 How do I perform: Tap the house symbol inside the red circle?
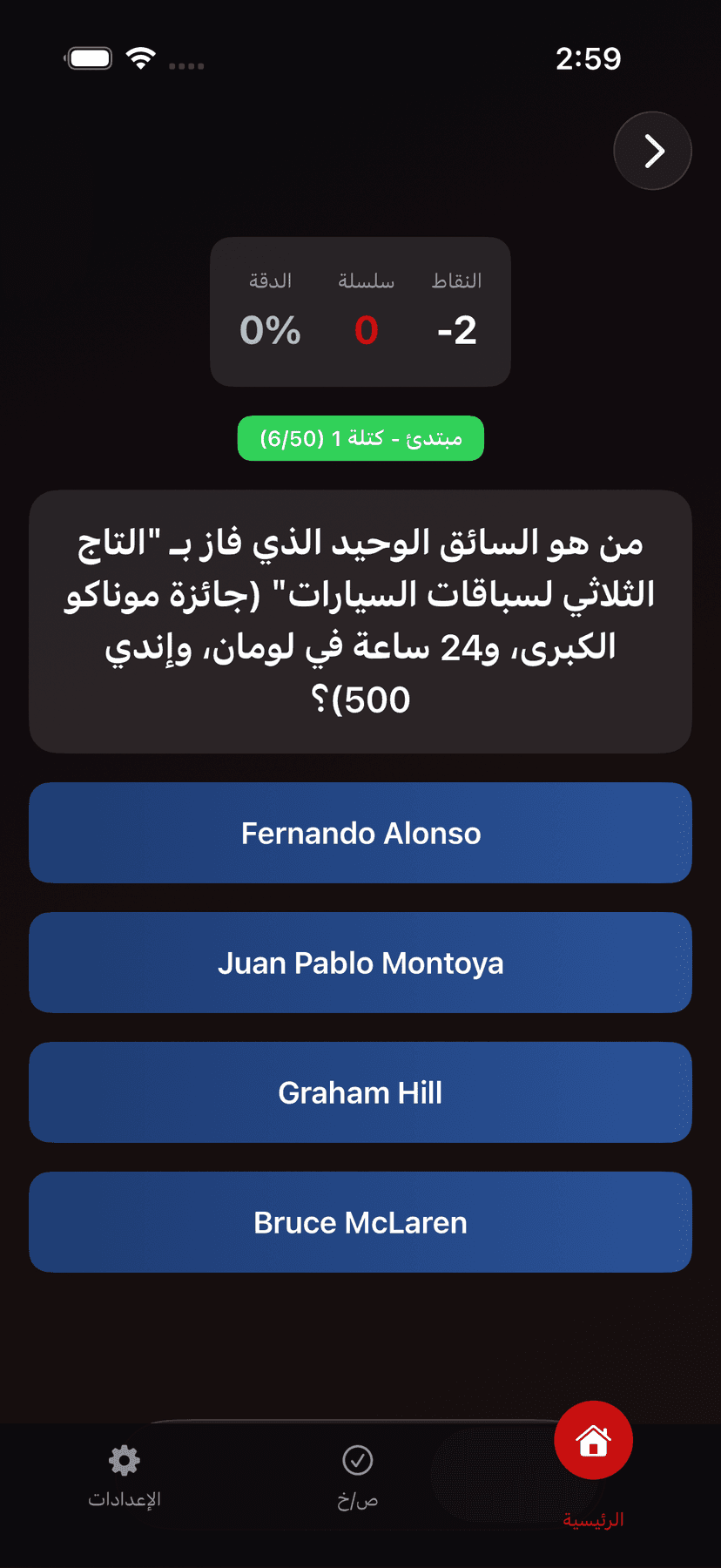[593, 1440]
